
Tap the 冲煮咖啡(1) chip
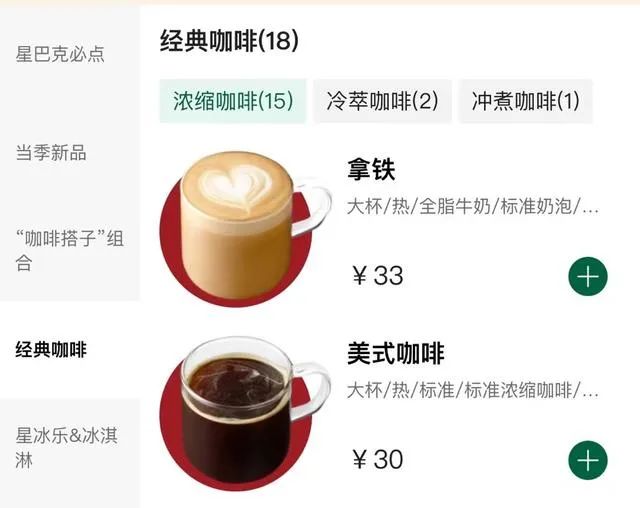point(525,101)
